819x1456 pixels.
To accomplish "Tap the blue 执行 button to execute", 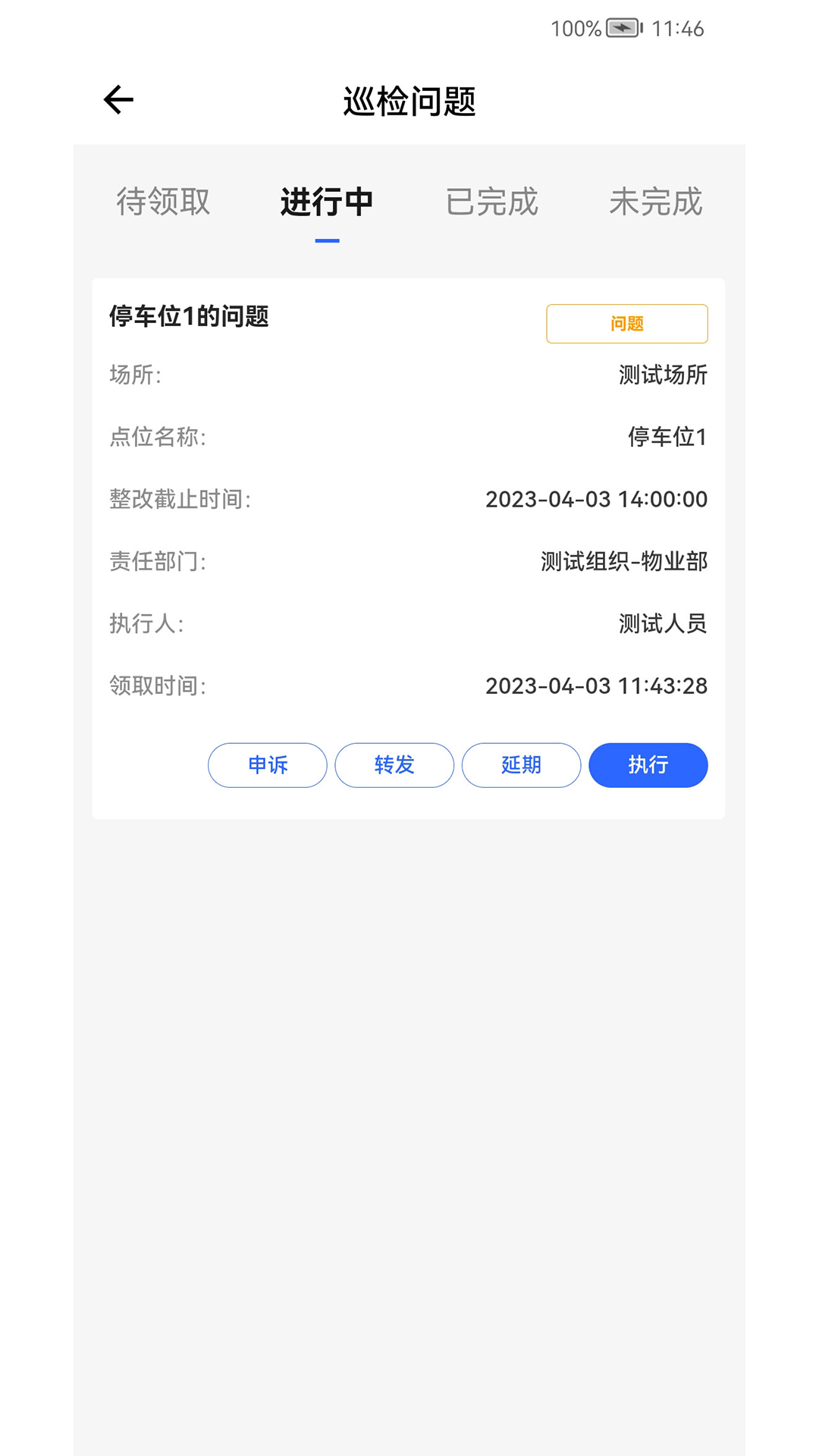I will [648, 765].
